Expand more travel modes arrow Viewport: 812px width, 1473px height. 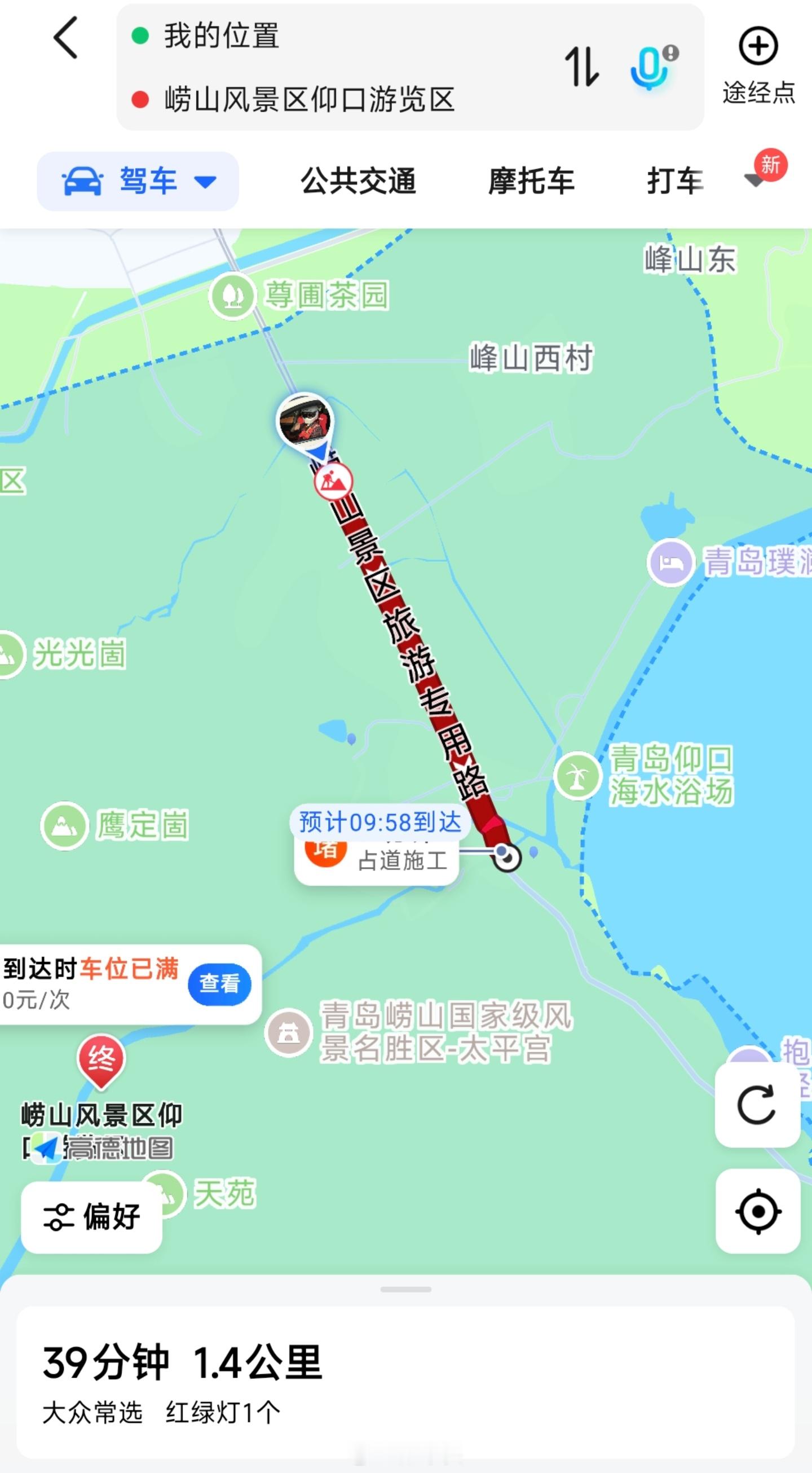tap(754, 180)
